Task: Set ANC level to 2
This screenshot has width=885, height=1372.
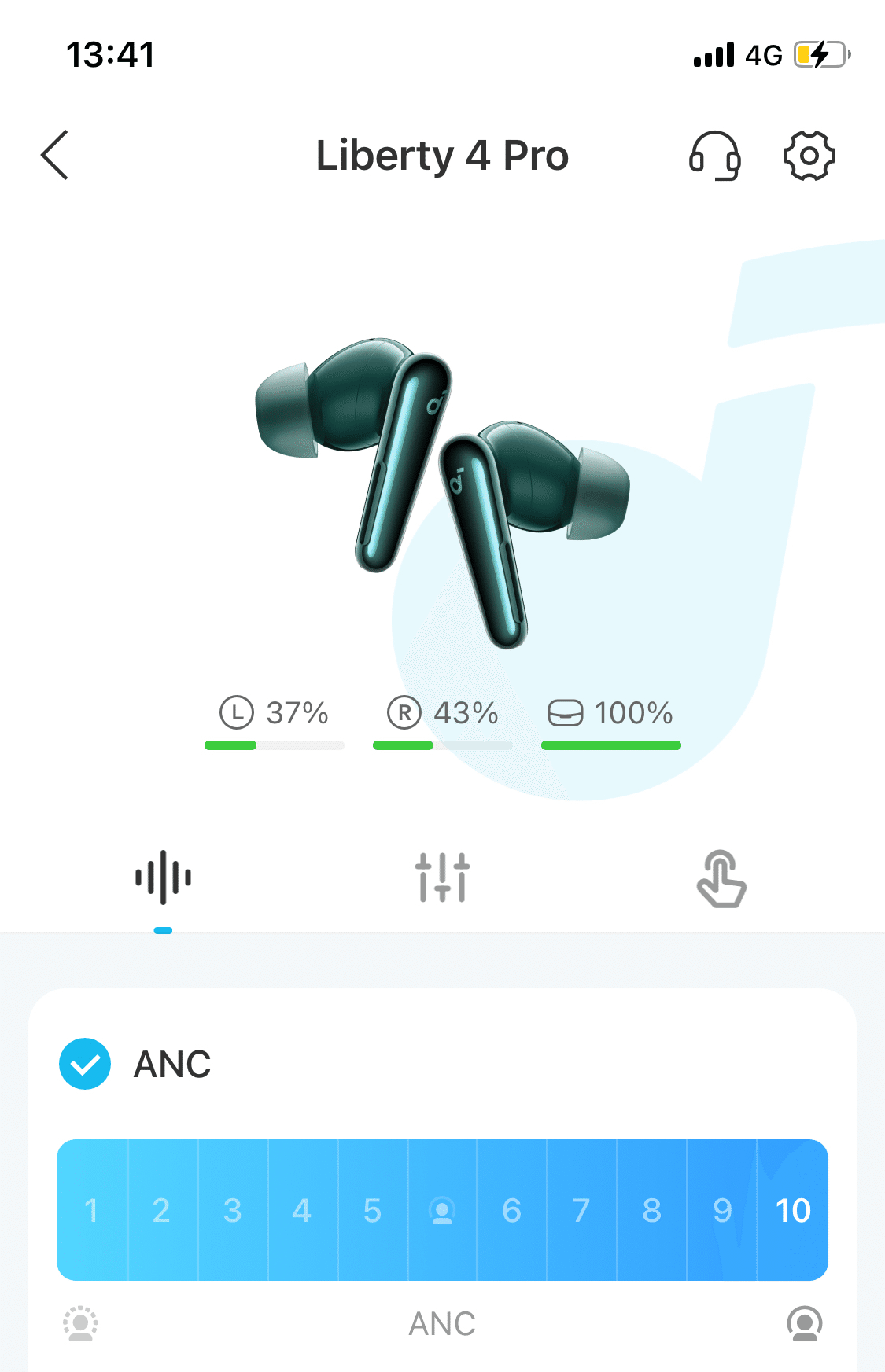Action: pyautogui.click(x=162, y=1210)
